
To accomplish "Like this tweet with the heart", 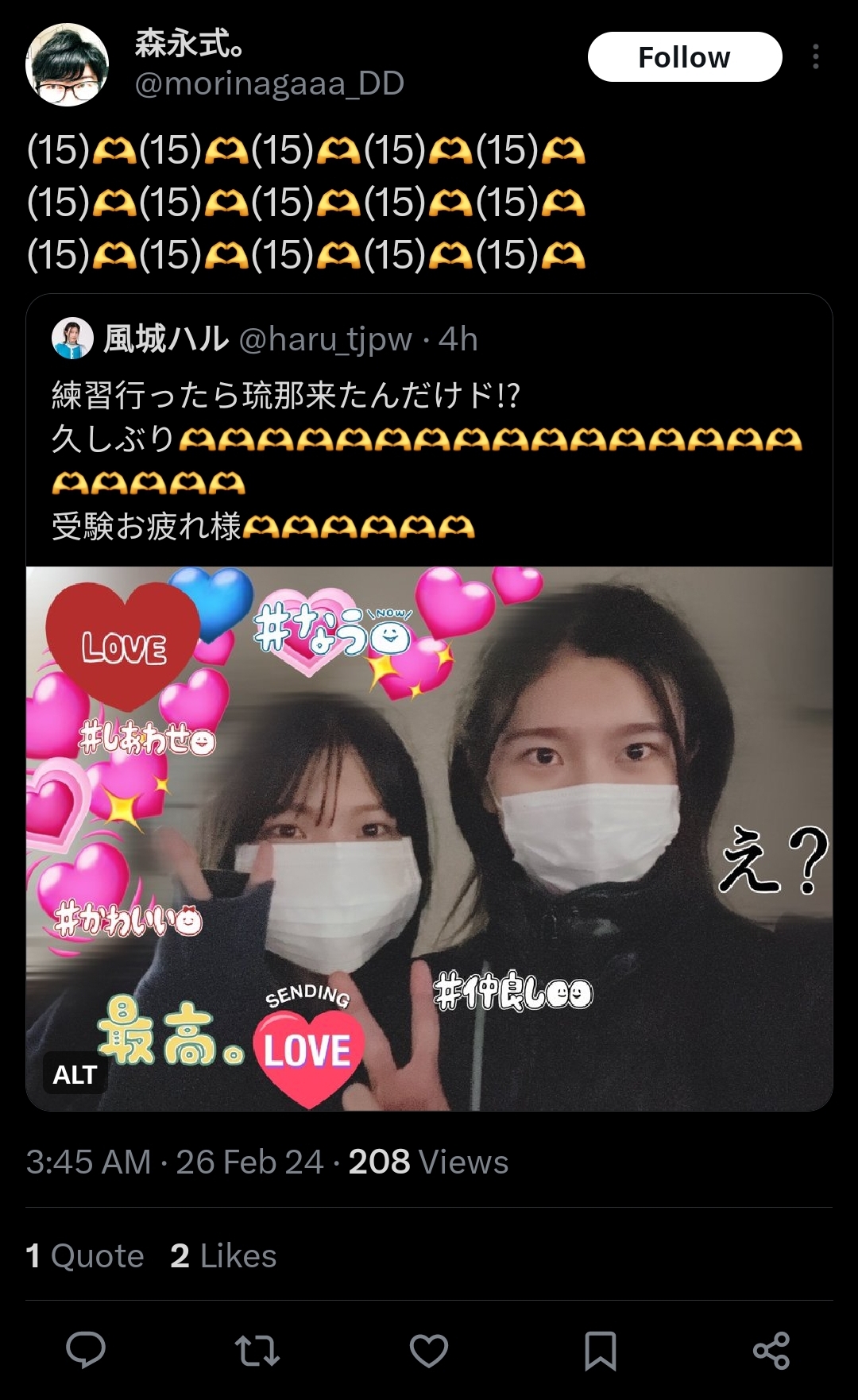I will [x=429, y=1350].
